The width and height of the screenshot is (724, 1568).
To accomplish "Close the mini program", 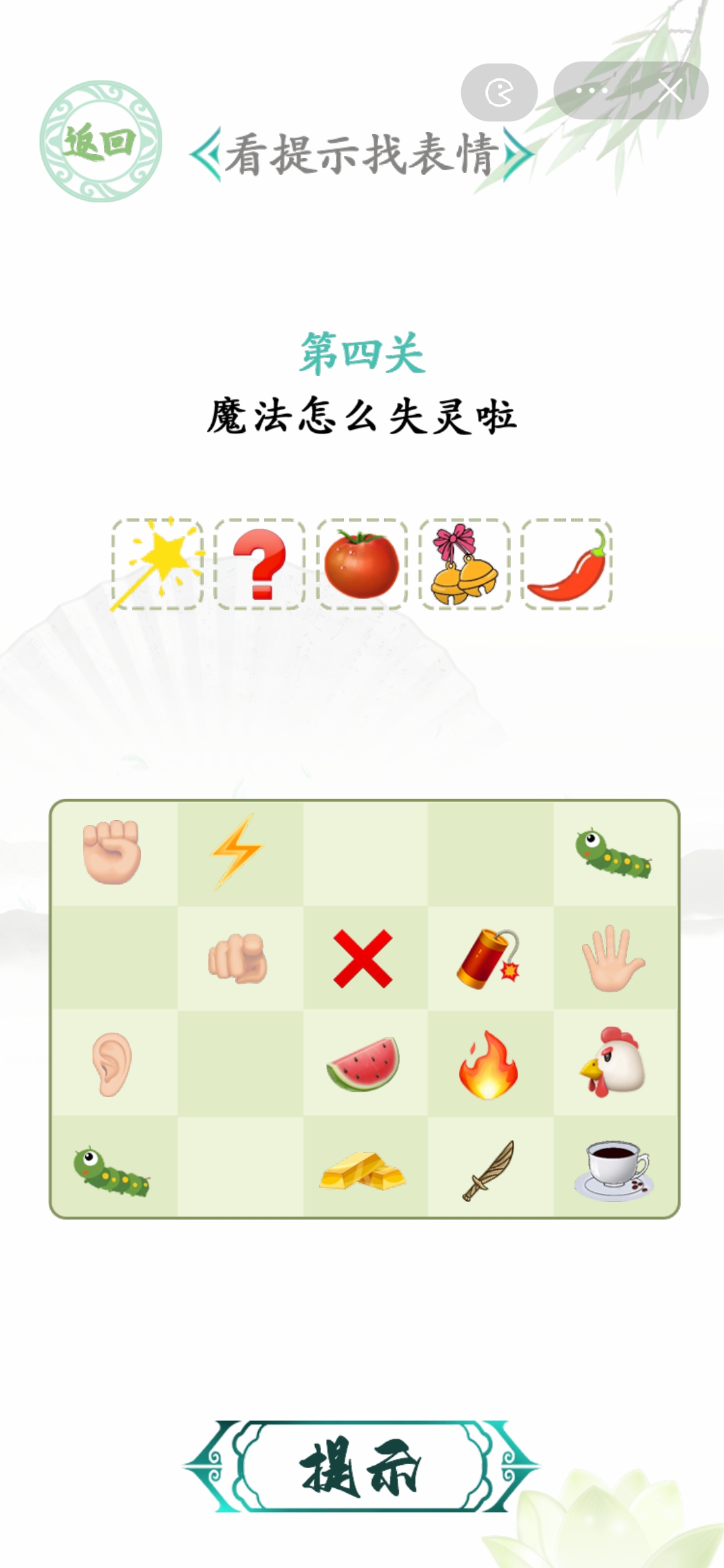I will 670,90.
